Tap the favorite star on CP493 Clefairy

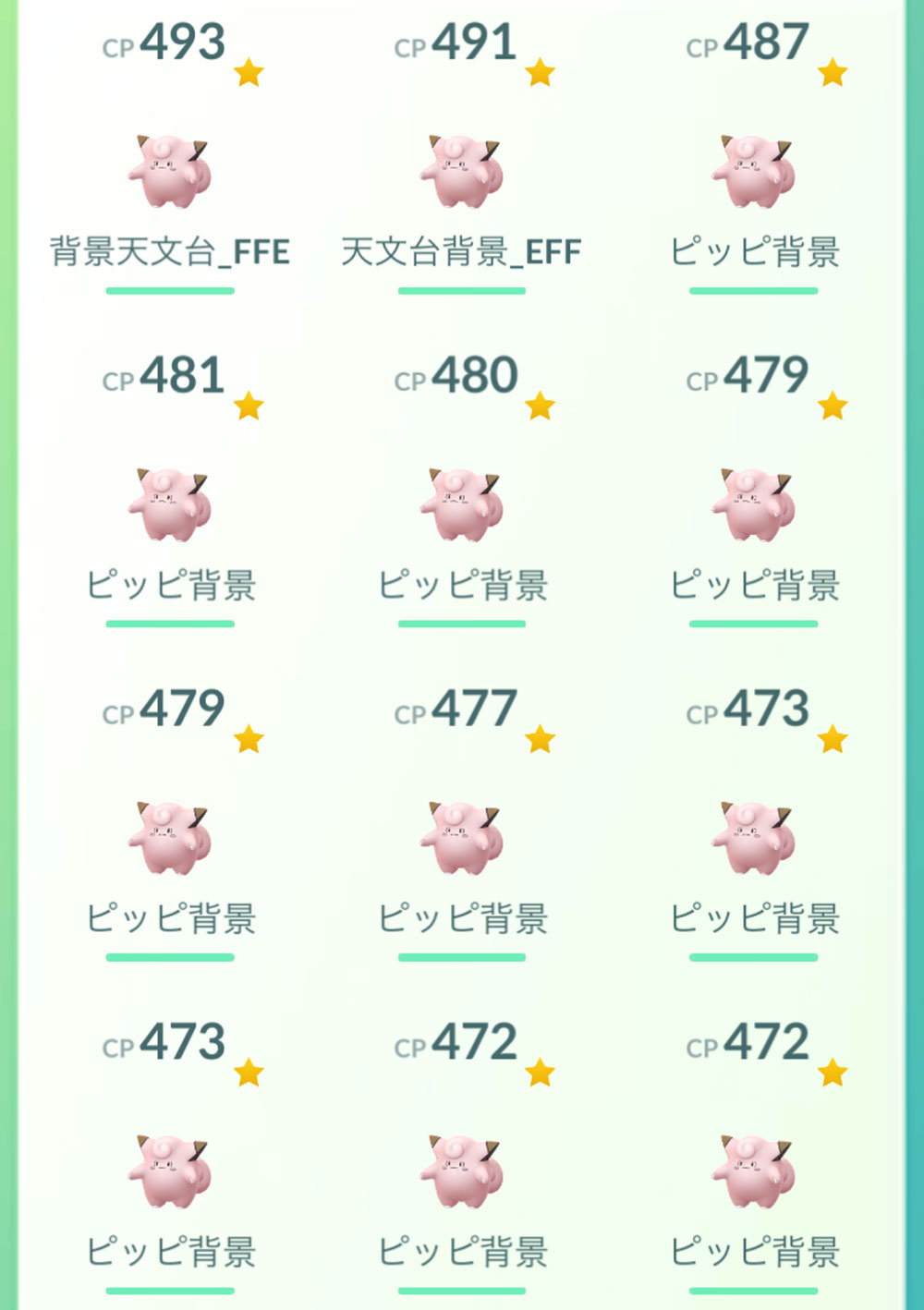(246, 70)
